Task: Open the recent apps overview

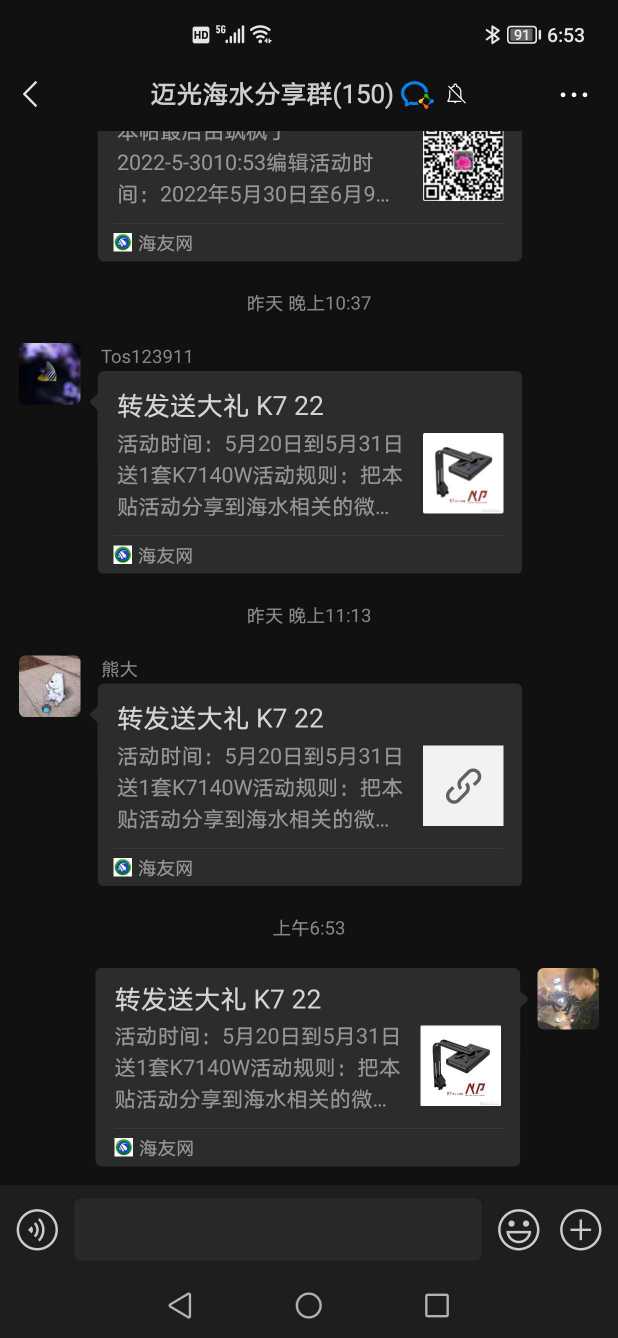Action: (436, 1305)
